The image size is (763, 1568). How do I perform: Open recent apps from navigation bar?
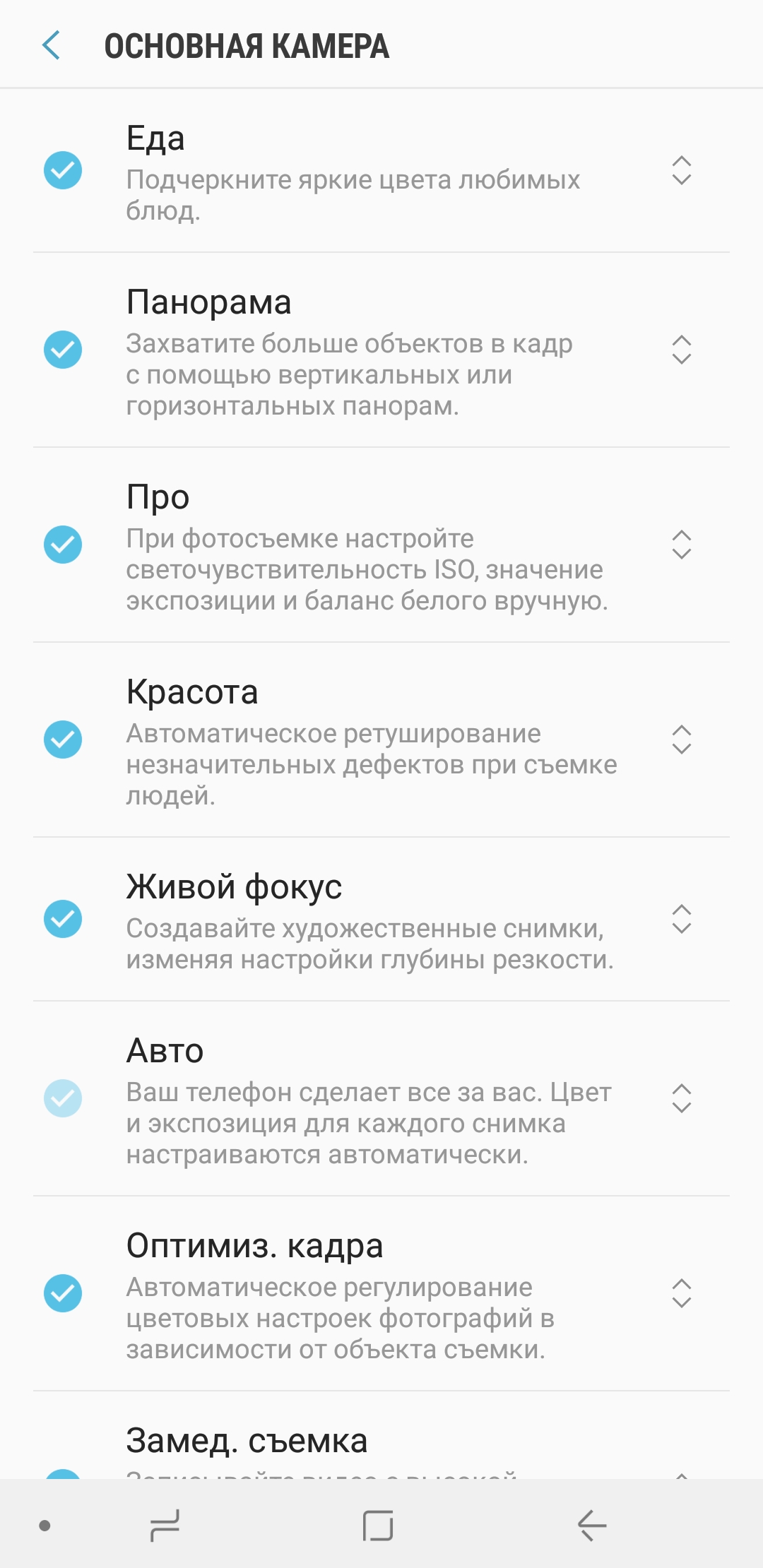coord(165,1526)
